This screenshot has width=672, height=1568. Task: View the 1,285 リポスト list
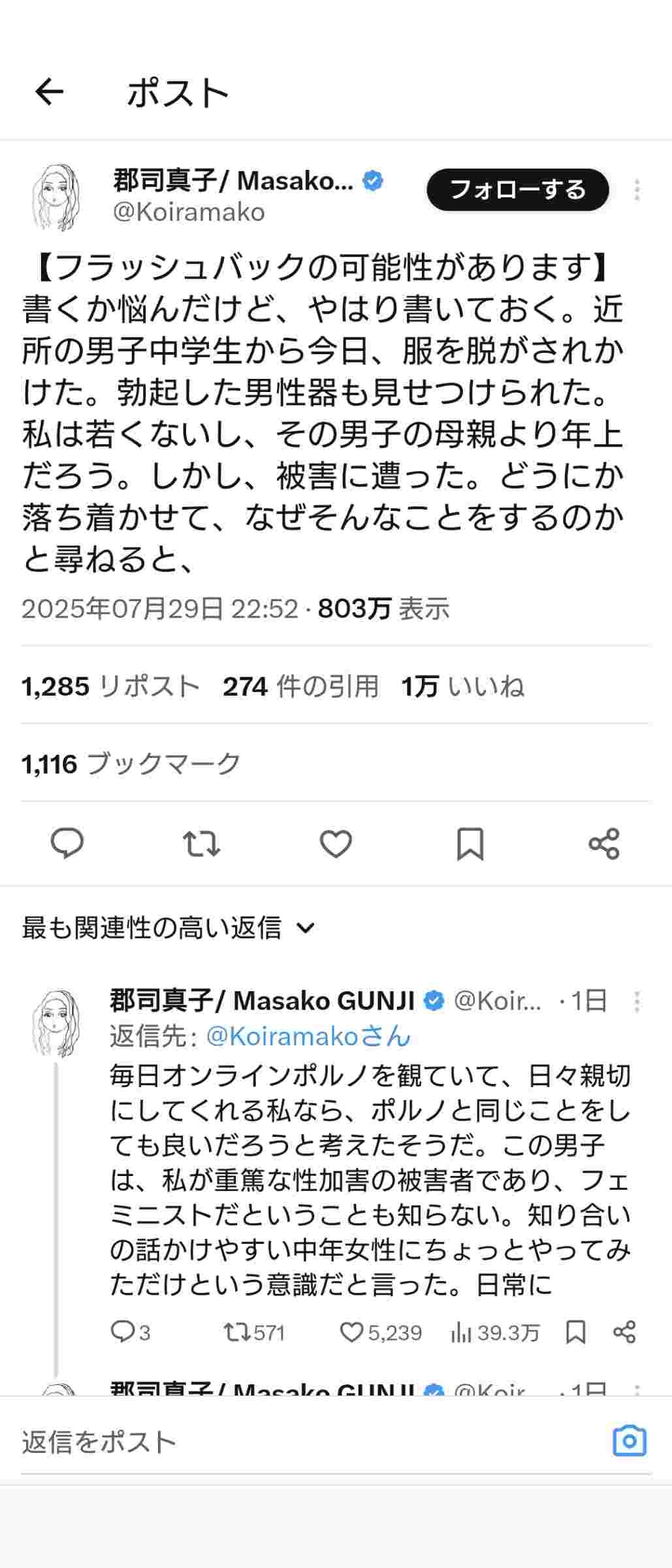pyautogui.click(x=110, y=686)
